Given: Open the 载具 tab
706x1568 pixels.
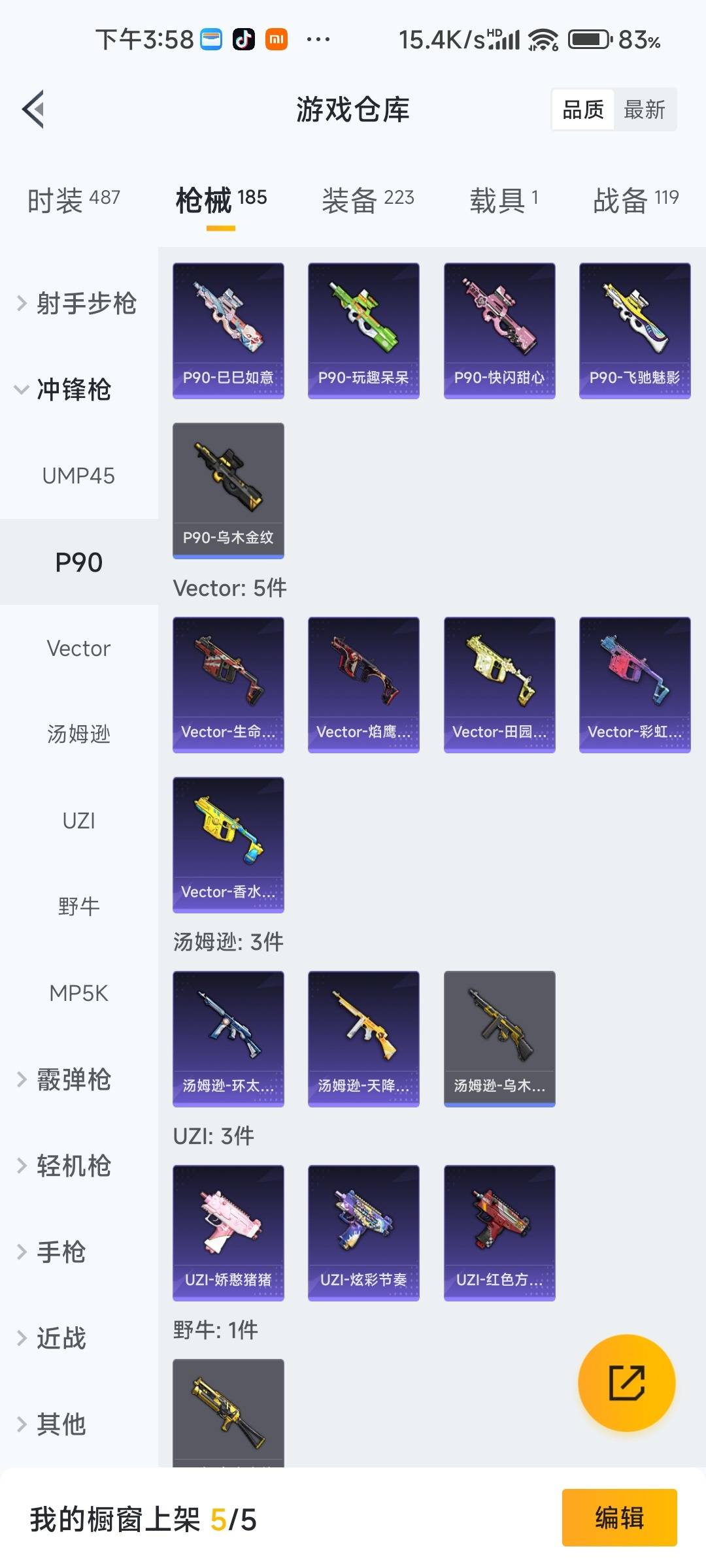Looking at the screenshot, I should point(503,200).
